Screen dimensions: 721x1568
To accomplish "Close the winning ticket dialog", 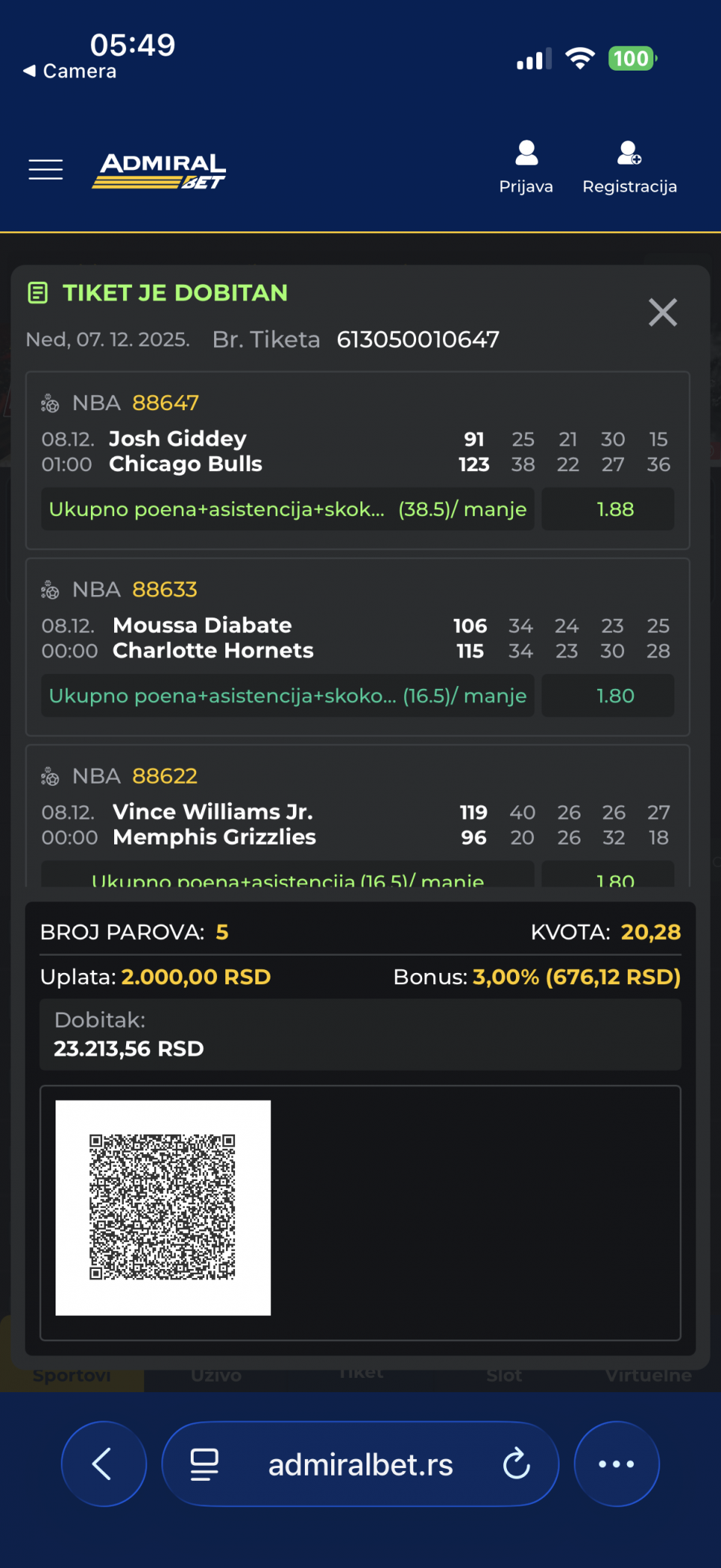I will click(662, 313).
